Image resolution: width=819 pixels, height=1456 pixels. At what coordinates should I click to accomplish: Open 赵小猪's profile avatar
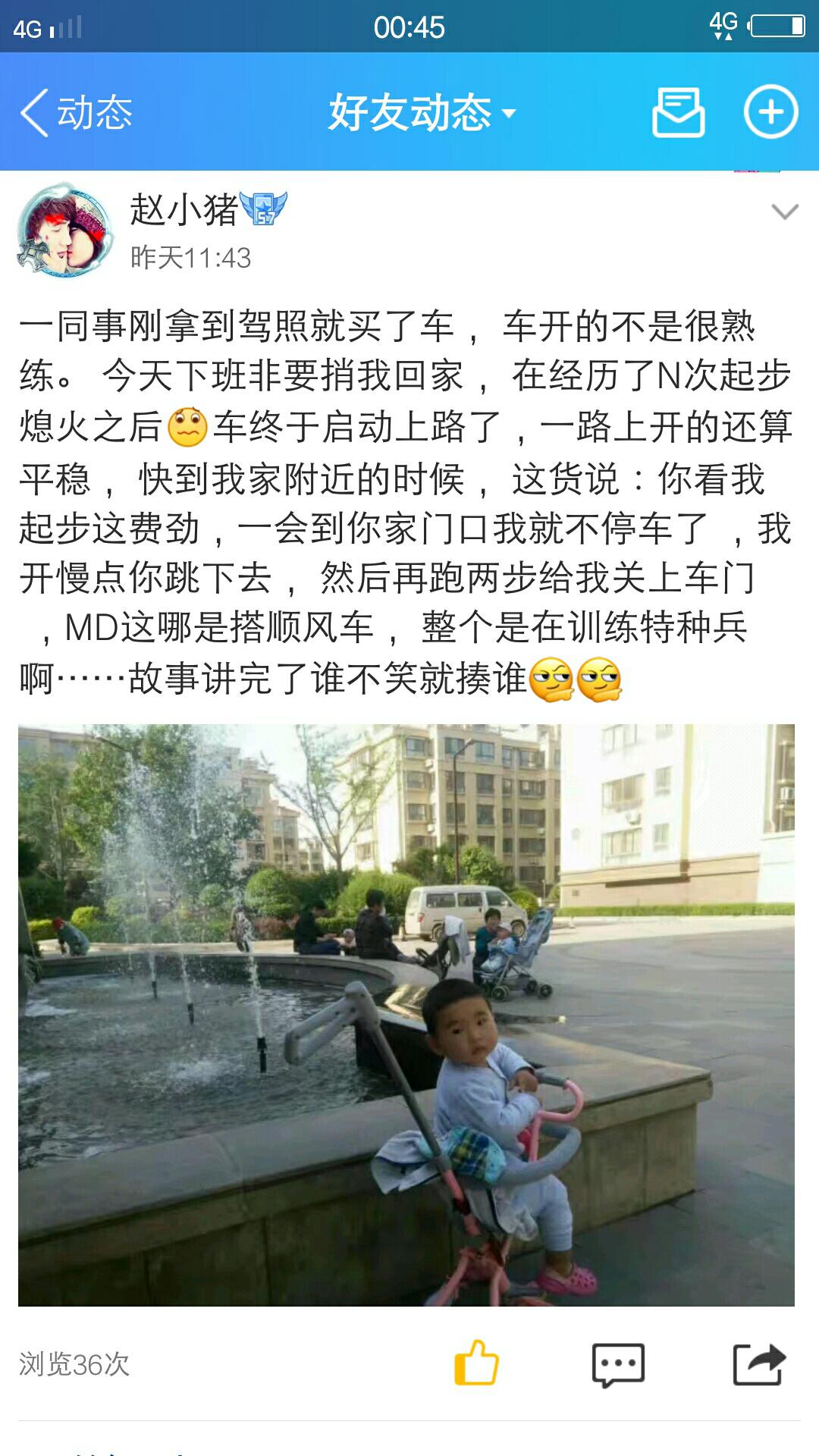coord(65,230)
